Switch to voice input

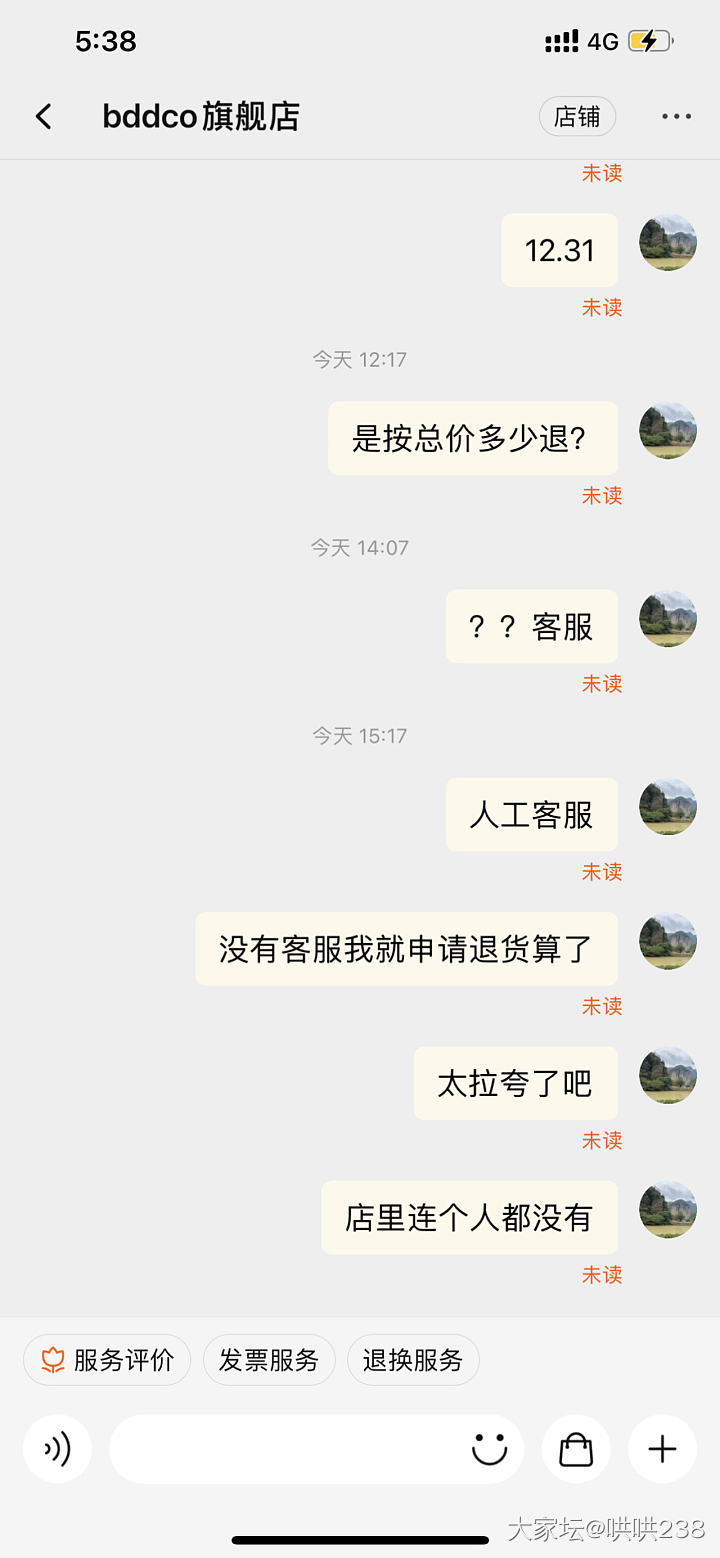pyautogui.click(x=58, y=1449)
